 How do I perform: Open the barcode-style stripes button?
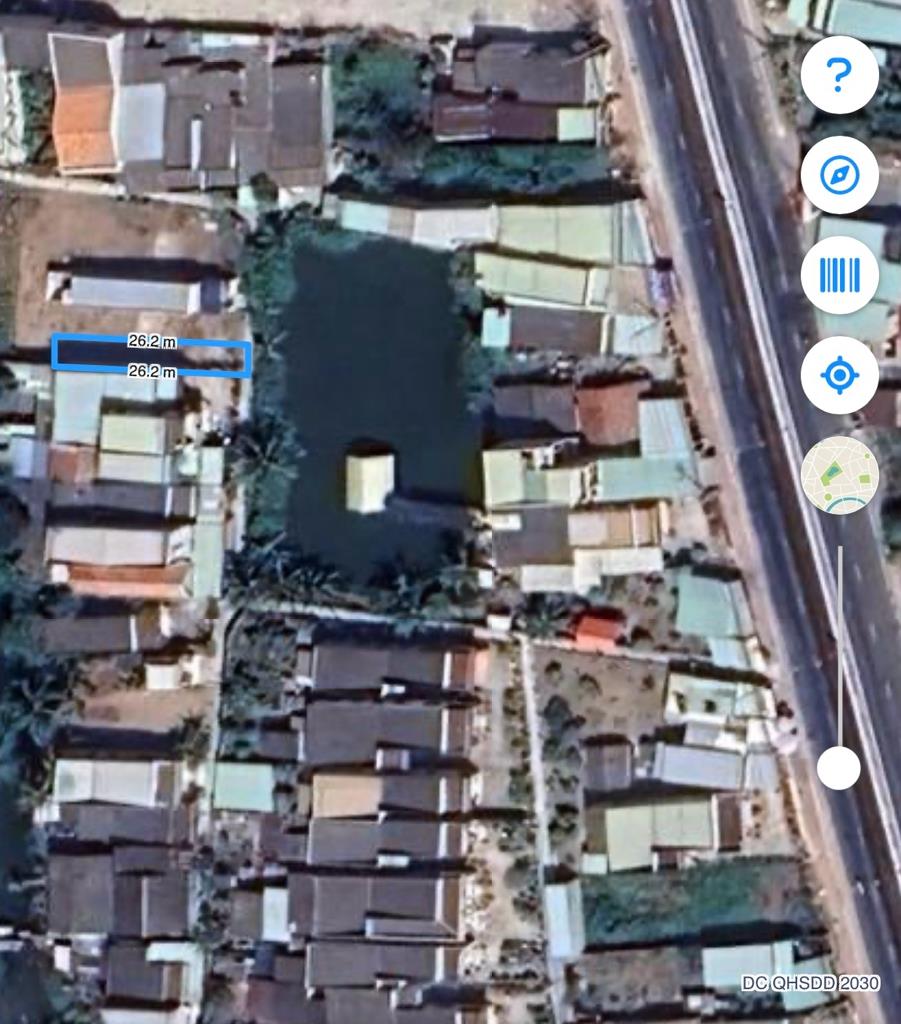(x=839, y=275)
